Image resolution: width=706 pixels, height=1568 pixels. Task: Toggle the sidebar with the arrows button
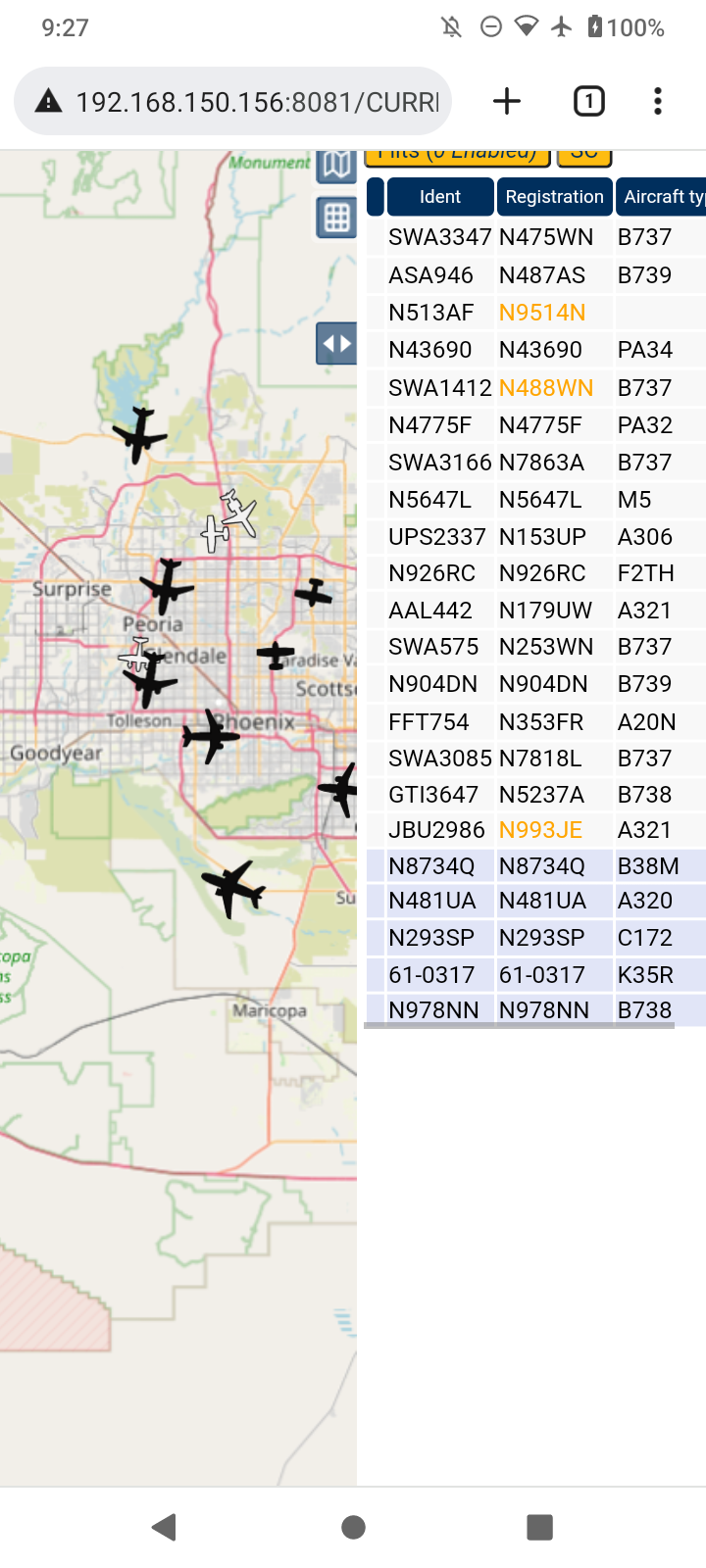coord(336,344)
